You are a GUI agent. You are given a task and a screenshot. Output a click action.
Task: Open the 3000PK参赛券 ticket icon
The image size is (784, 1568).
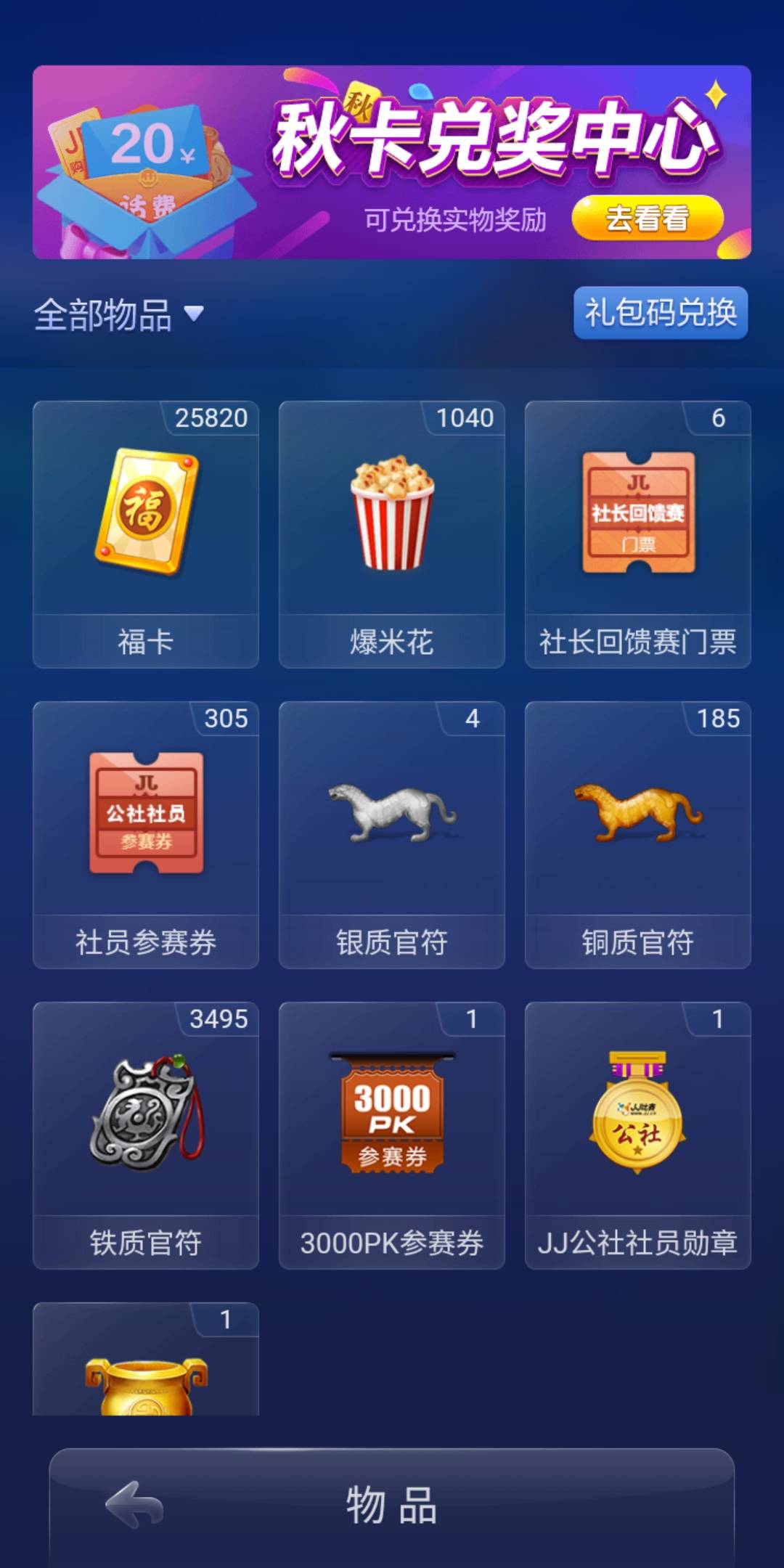[x=391, y=1122]
